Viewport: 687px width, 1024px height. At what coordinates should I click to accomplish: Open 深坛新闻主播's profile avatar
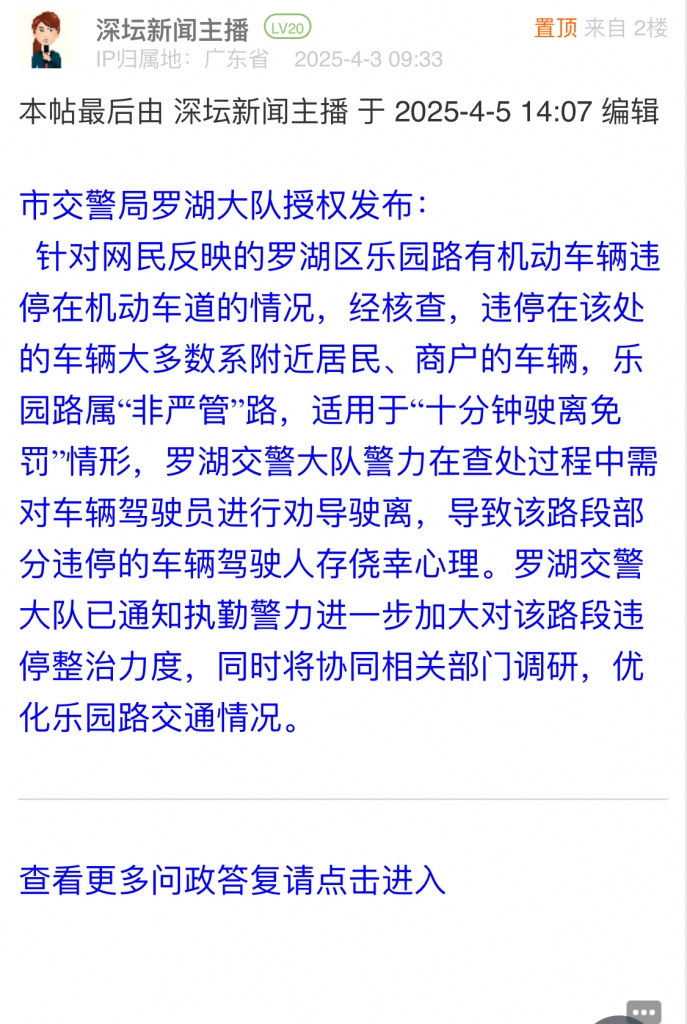tap(46, 40)
